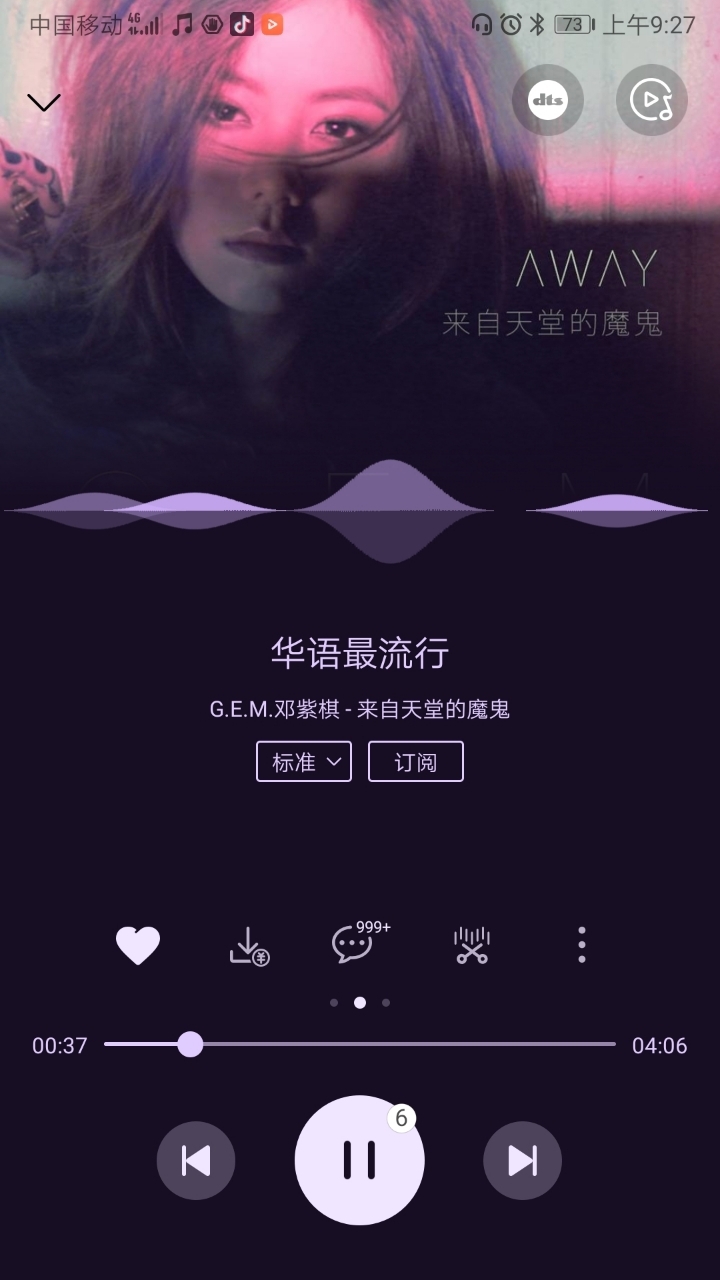Pause the current song
The image size is (720, 1280).
pyautogui.click(x=360, y=1160)
